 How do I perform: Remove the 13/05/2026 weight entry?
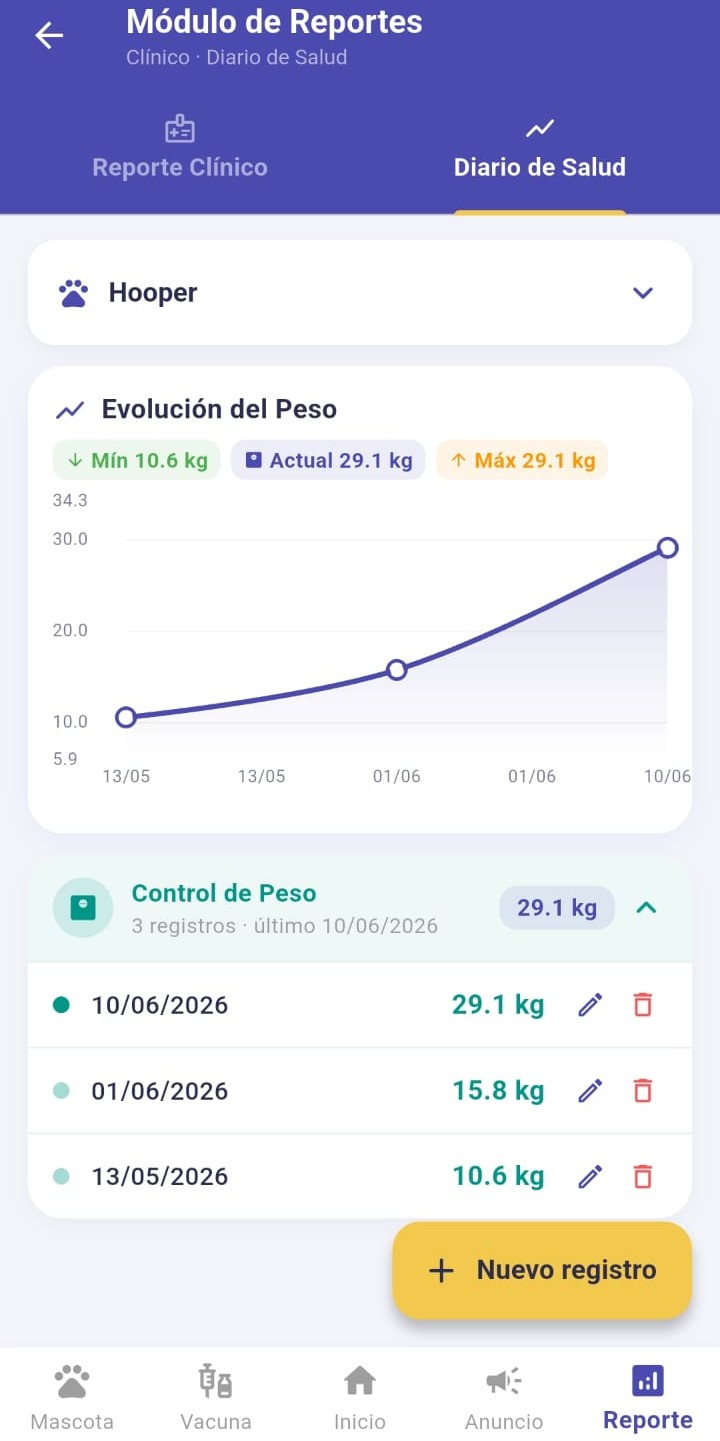643,1177
